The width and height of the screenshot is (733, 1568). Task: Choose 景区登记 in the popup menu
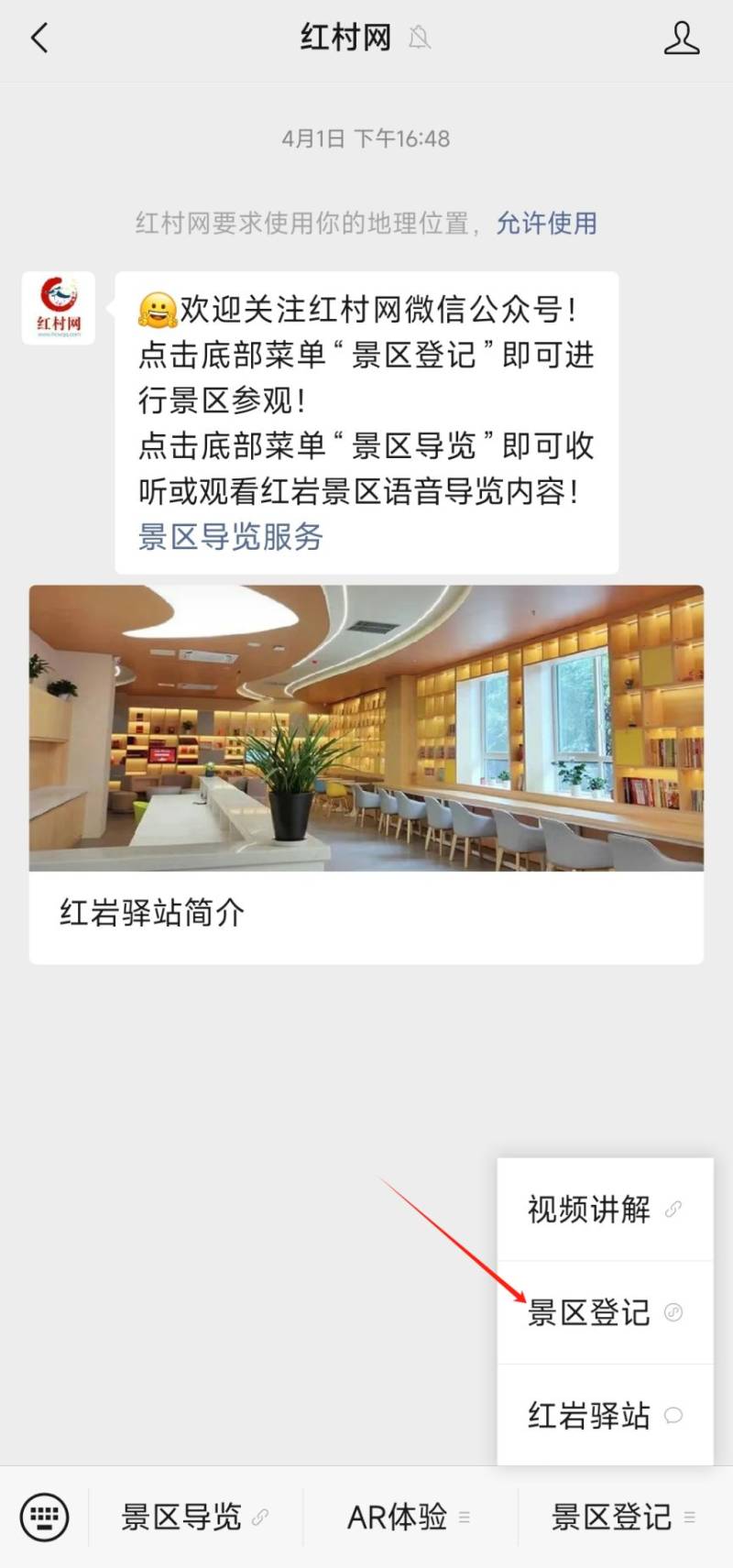coord(604,1312)
